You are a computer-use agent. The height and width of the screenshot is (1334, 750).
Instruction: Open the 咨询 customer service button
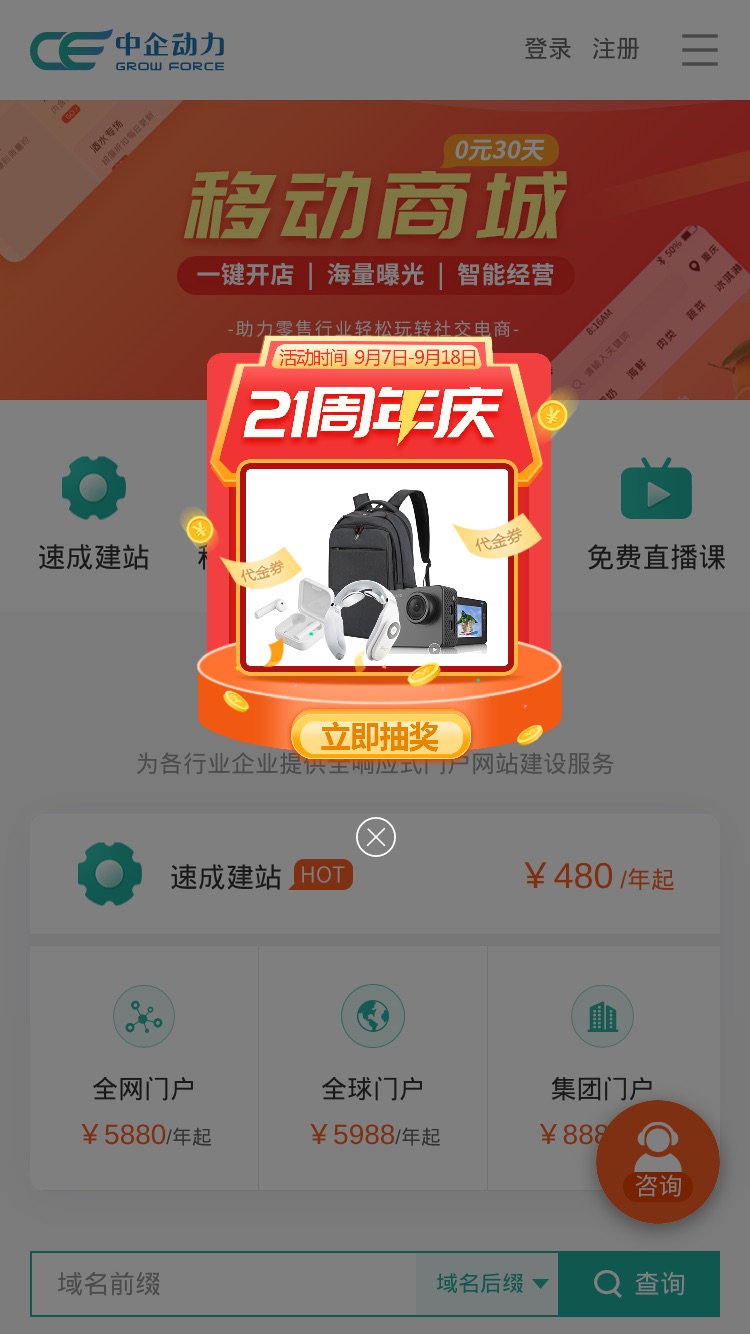pyautogui.click(x=658, y=1162)
